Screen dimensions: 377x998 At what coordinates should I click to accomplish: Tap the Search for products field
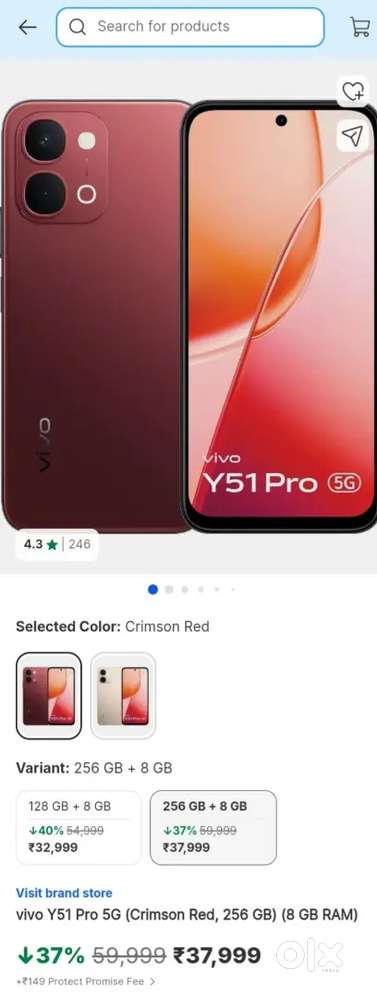tap(190, 27)
